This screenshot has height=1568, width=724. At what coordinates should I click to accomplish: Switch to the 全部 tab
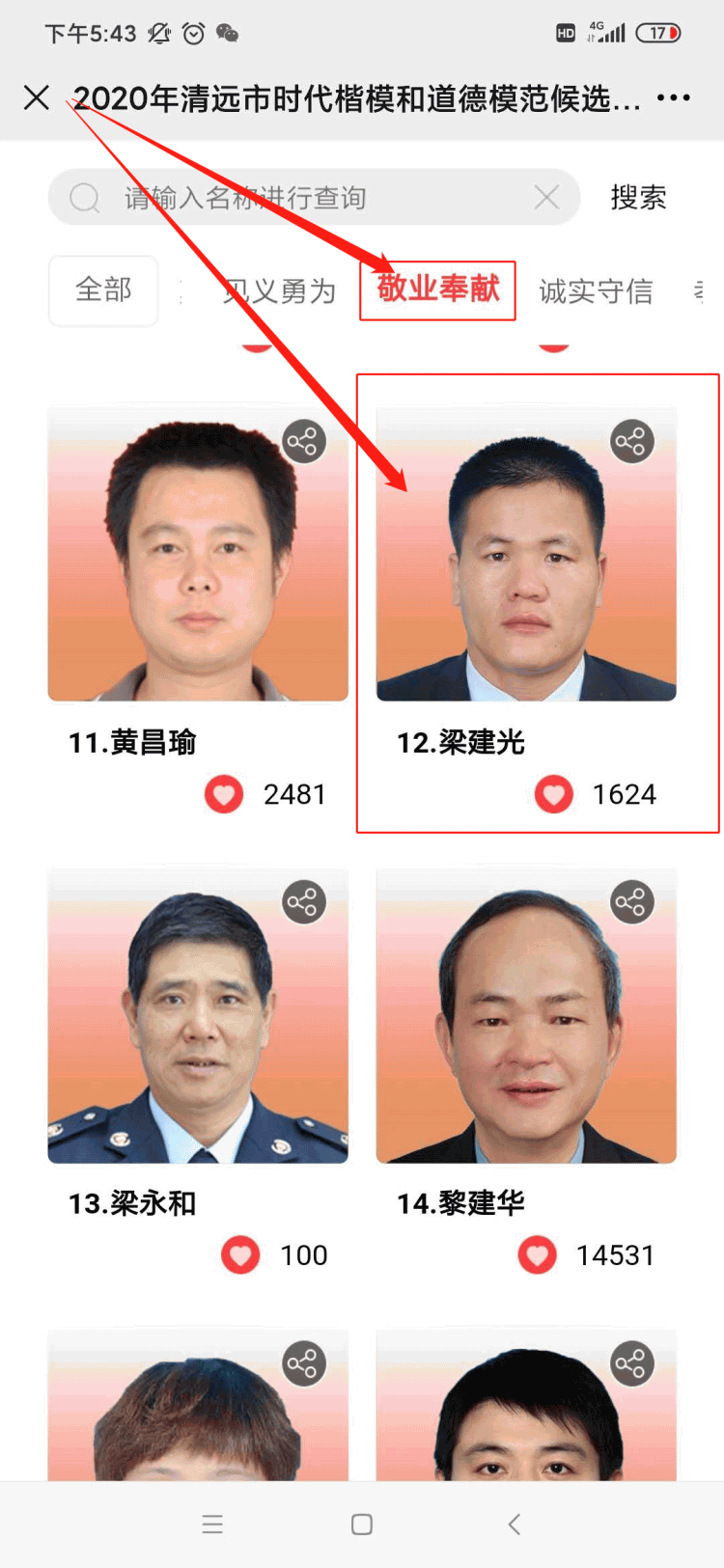[x=103, y=290]
